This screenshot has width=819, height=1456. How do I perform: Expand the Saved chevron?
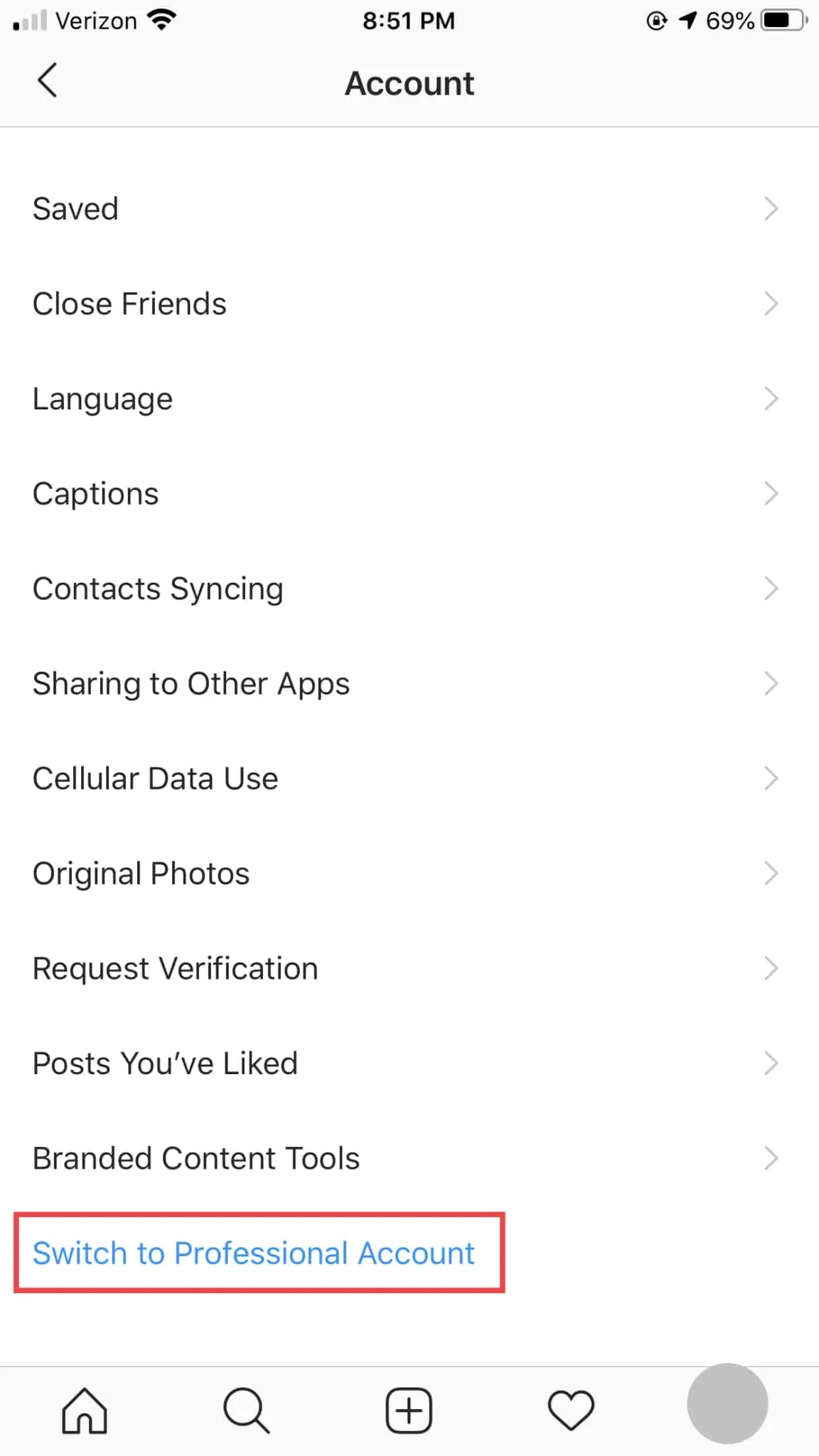772,208
